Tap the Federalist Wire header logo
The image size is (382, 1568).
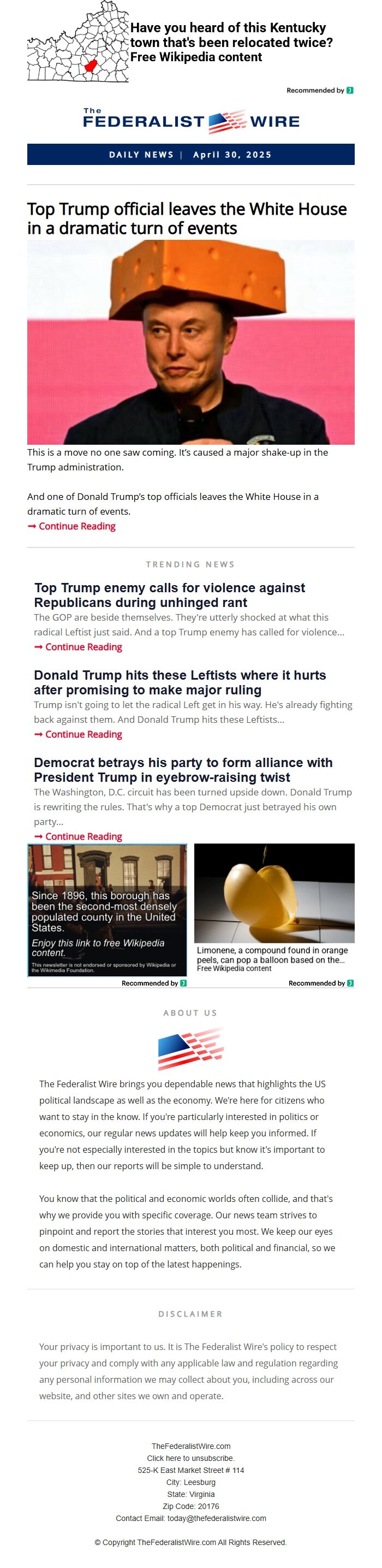tap(190, 121)
